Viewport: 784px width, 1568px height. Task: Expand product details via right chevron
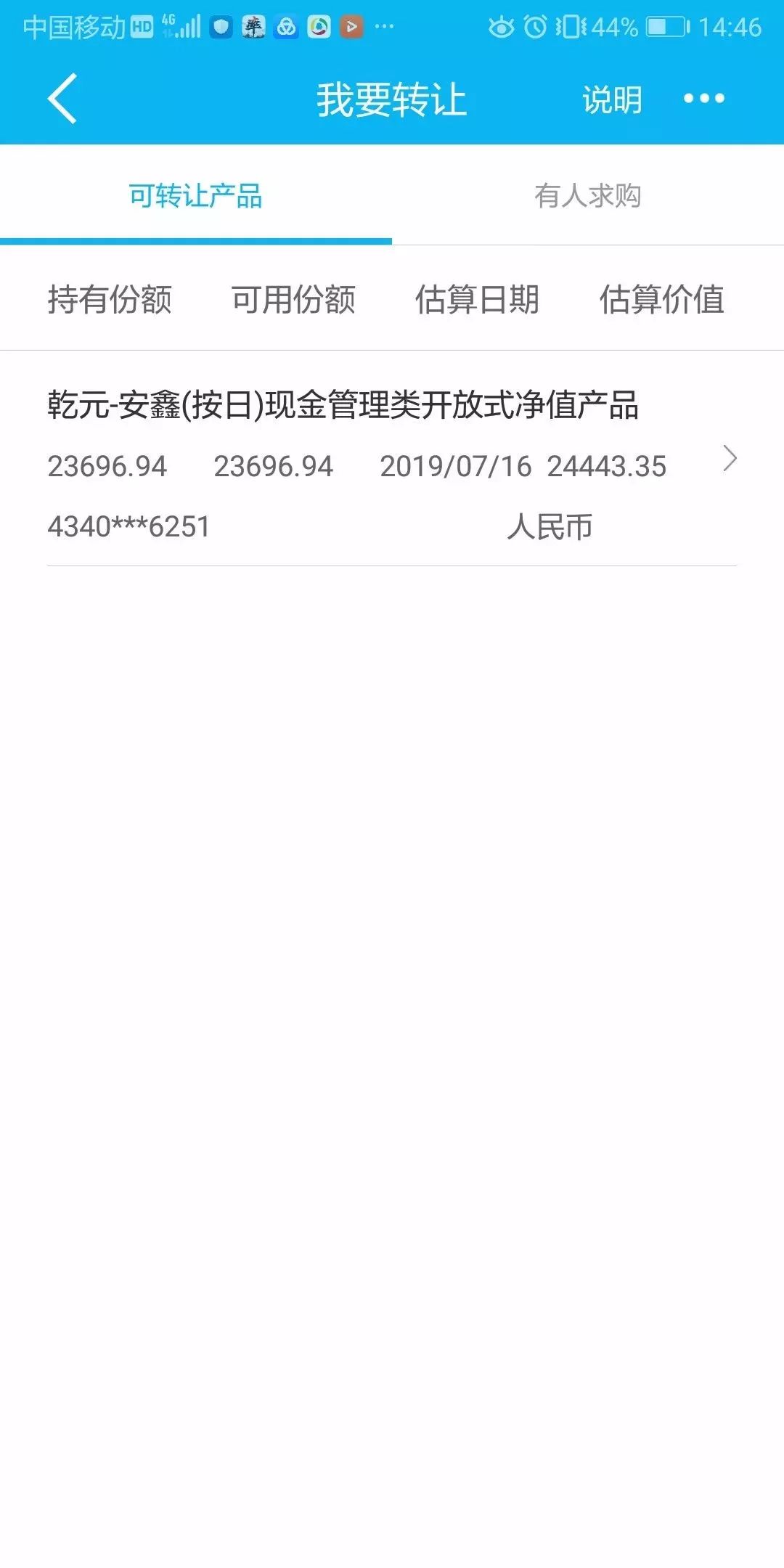pos(728,459)
